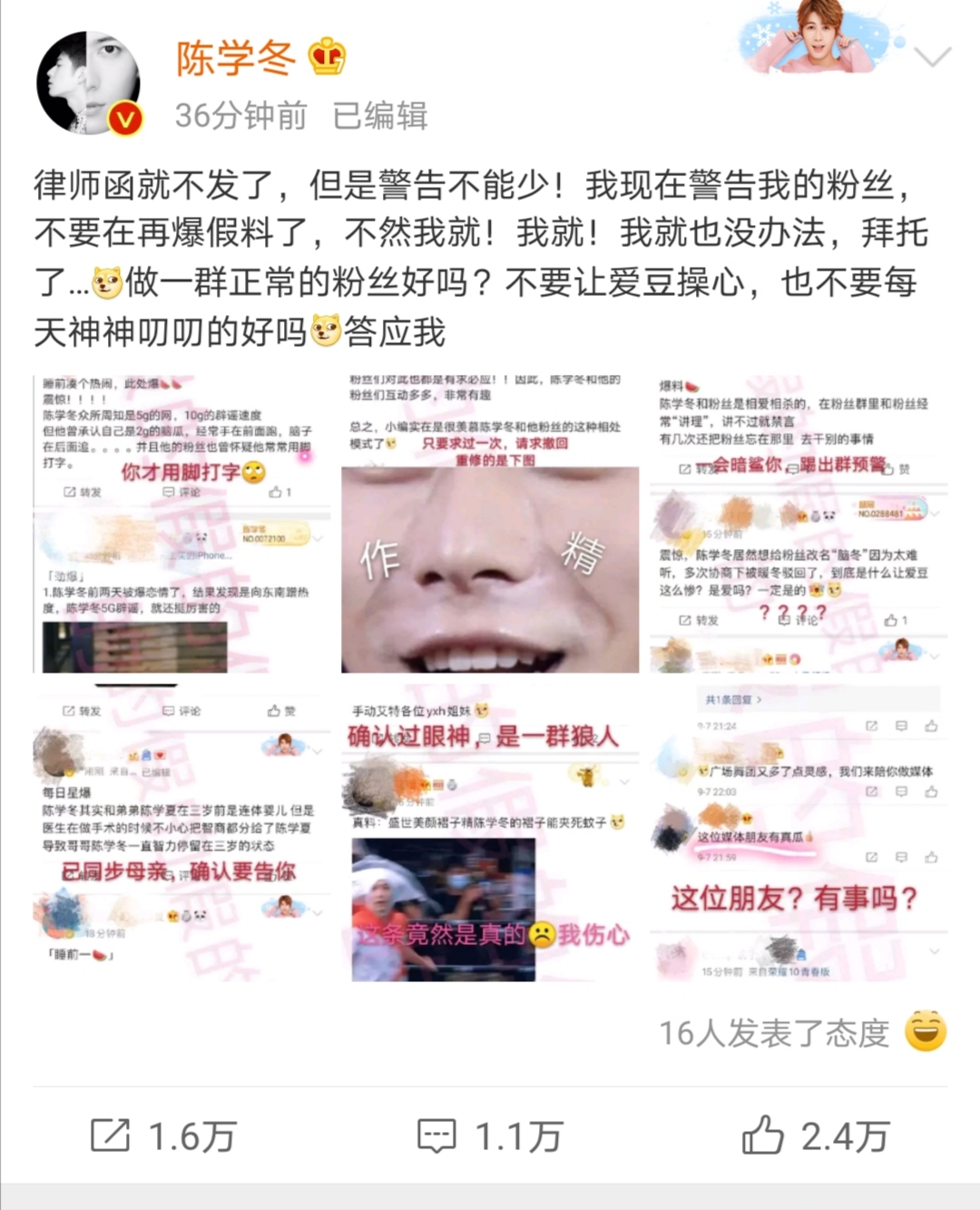Open the image captioned 会暗鲨你,踢出群预警
This screenshot has width=980, height=1210.
pos(799,524)
